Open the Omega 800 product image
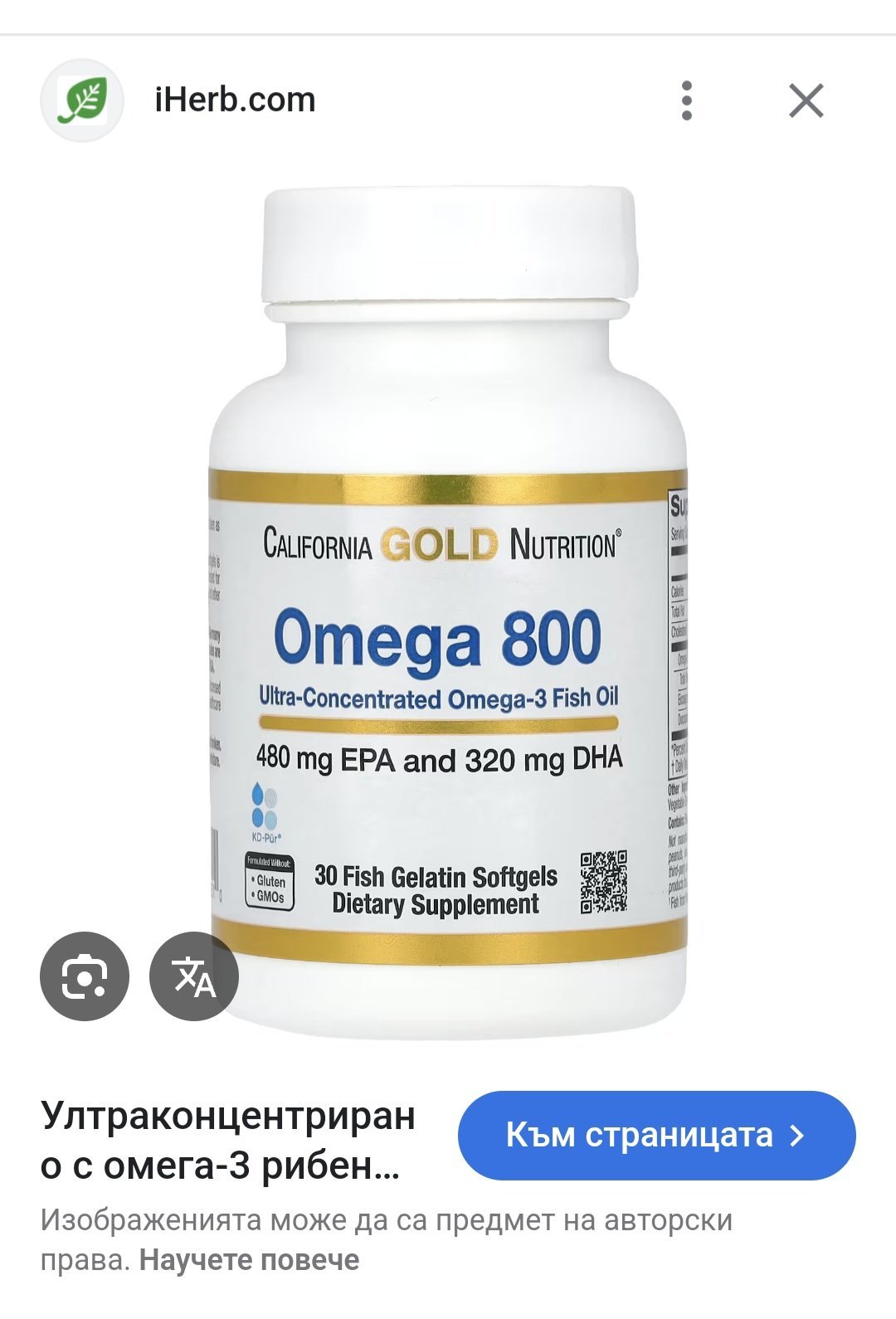The height and width of the screenshot is (1319, 896). pos(448,614)
